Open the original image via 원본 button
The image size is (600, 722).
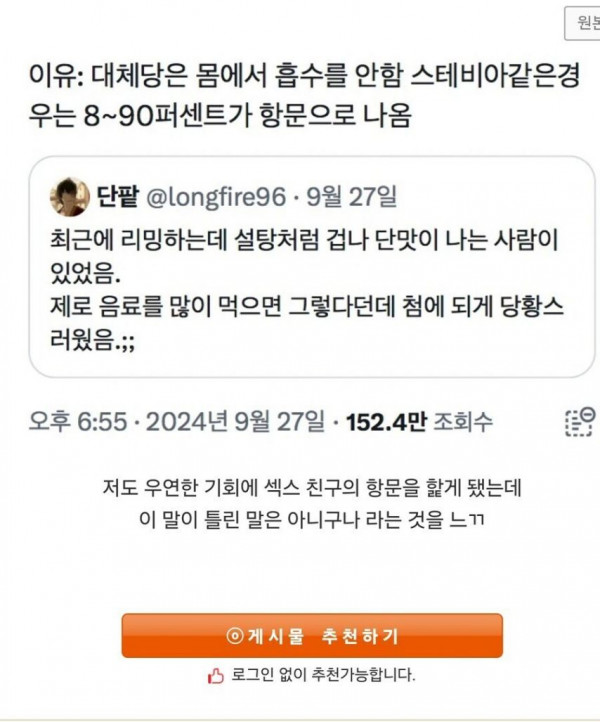pos(583,23)
